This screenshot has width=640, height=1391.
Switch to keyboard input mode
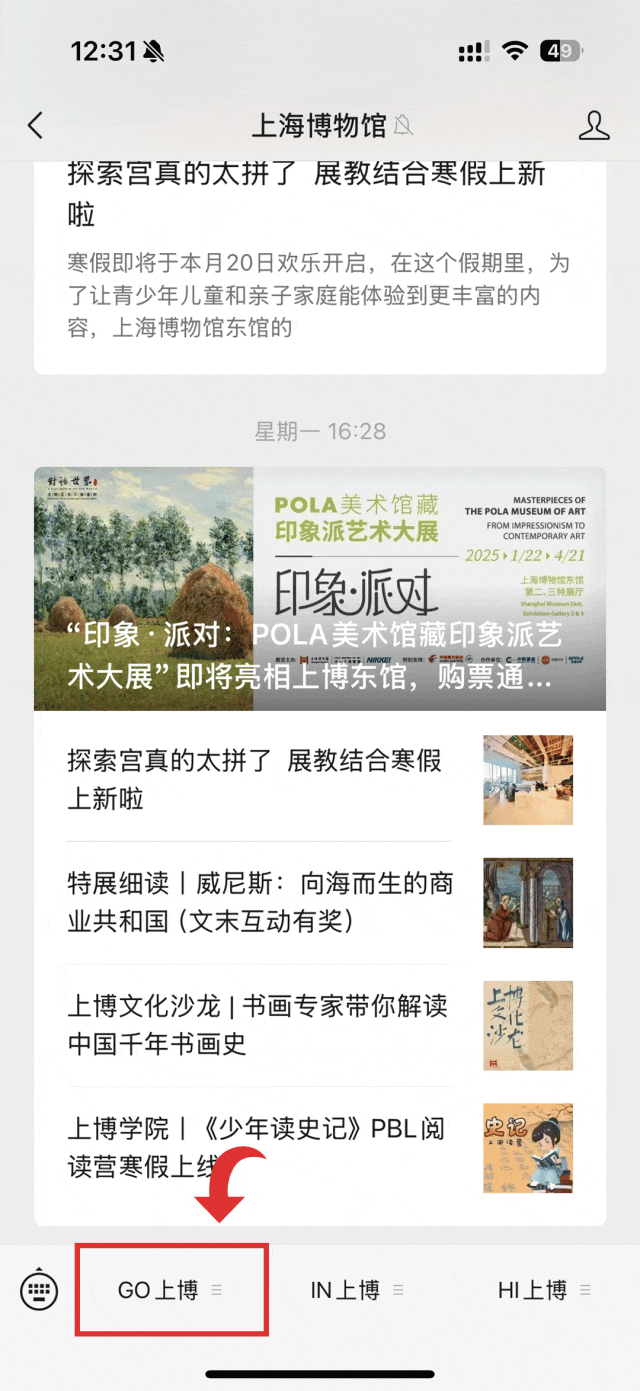tap(40, 1290)
